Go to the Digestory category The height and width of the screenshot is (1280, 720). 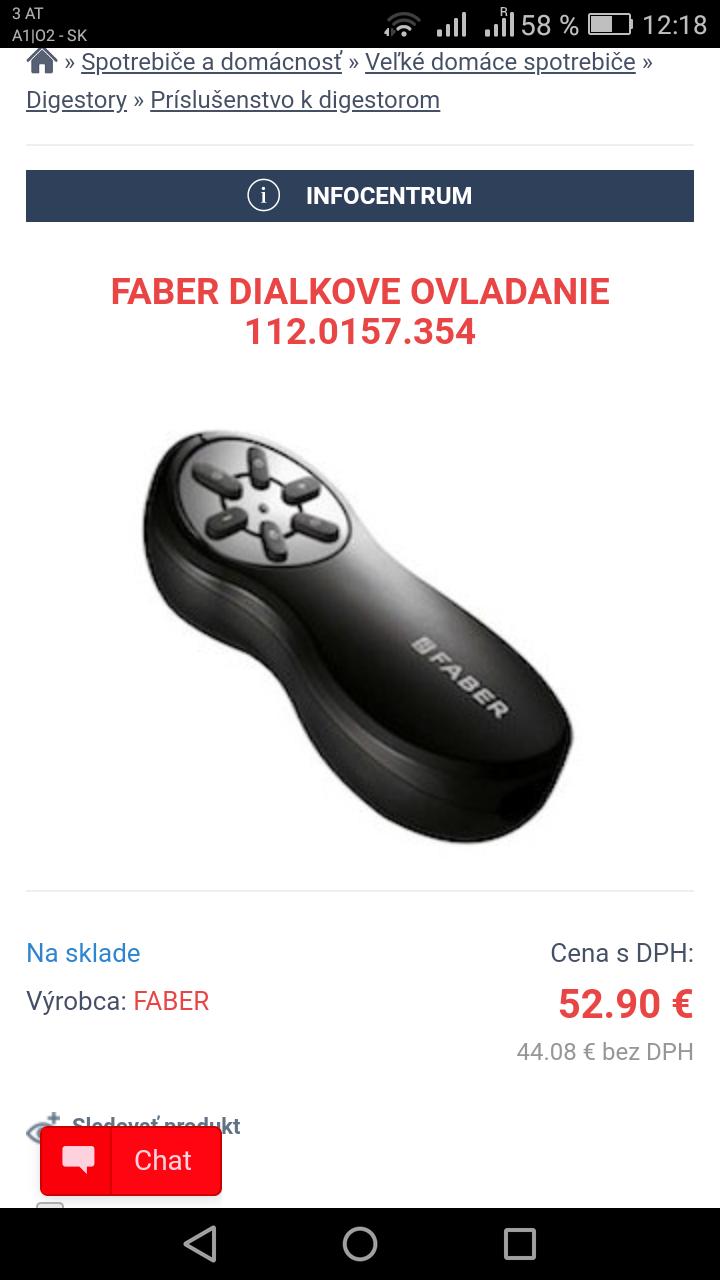click(x=76, y=100)
